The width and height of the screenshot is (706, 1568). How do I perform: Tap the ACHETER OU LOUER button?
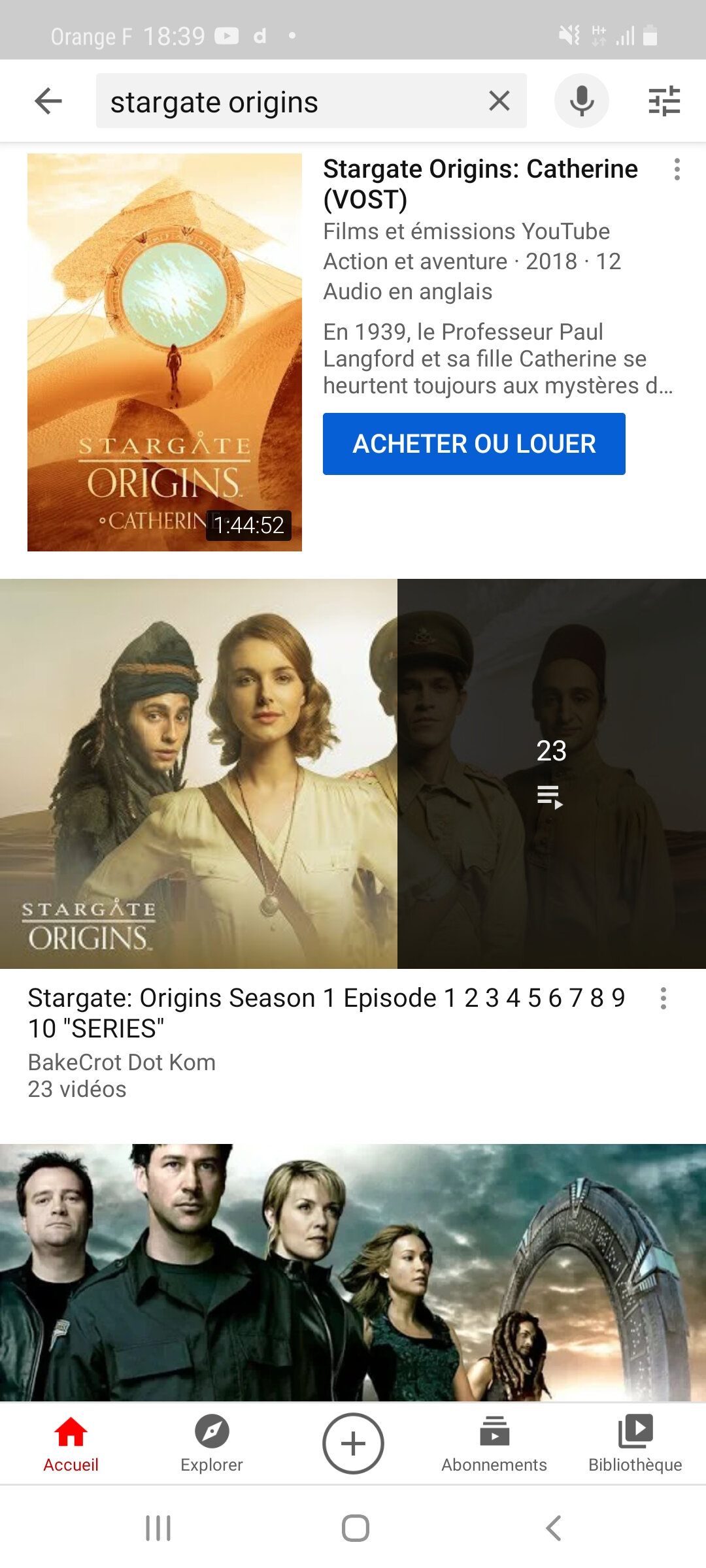tap(474, 444)
